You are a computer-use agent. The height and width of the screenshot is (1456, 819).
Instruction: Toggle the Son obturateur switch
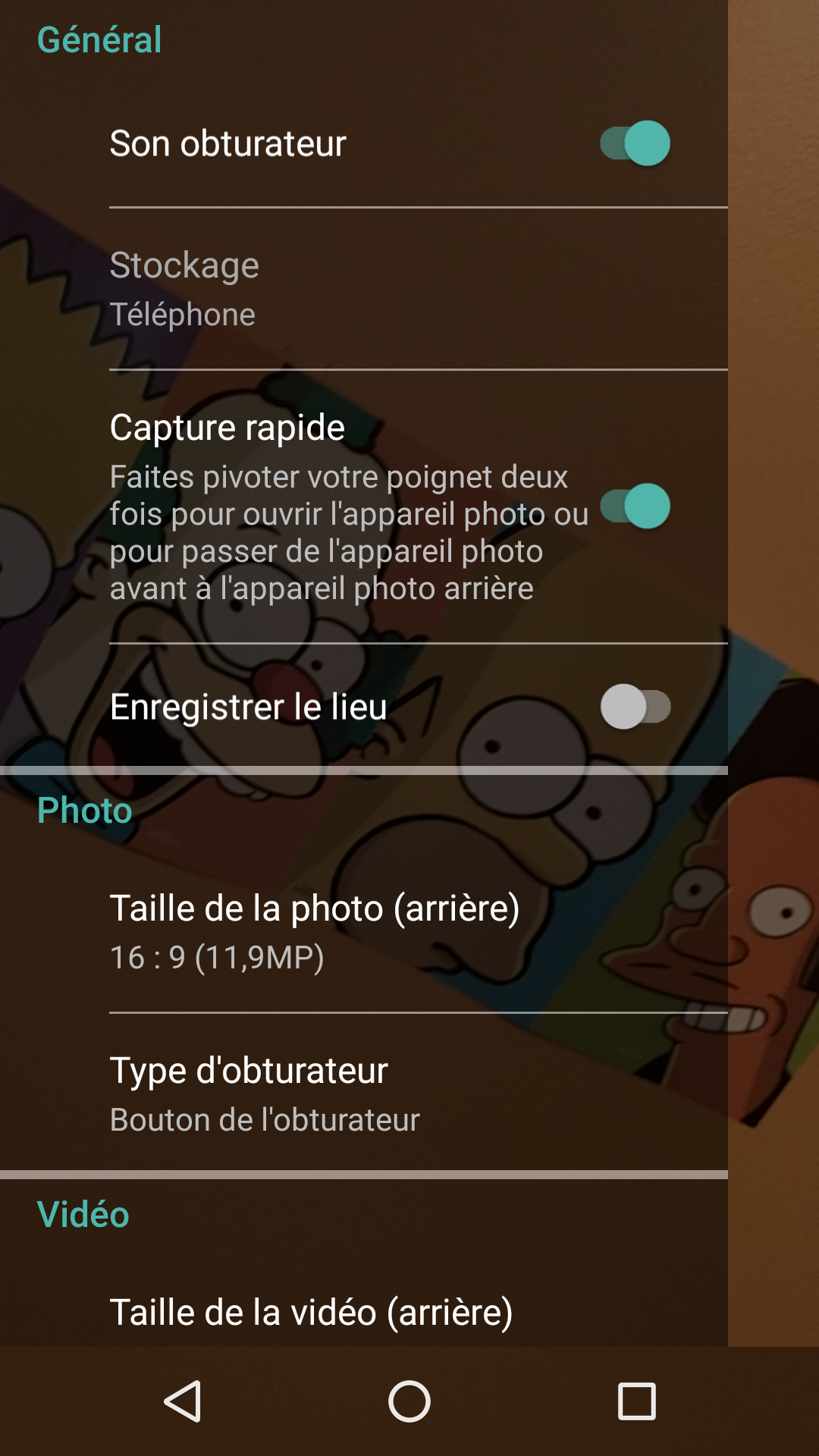635,143
